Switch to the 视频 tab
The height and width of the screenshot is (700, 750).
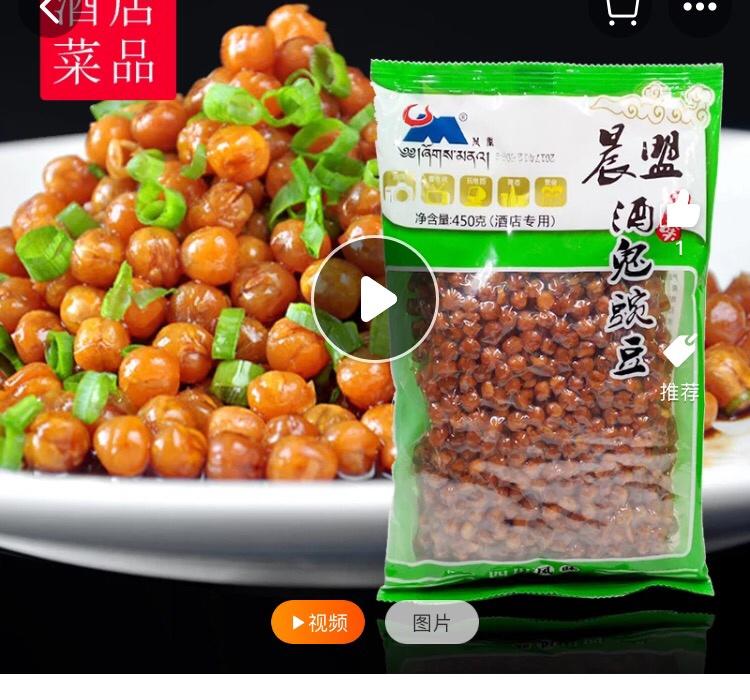[318, 622]
